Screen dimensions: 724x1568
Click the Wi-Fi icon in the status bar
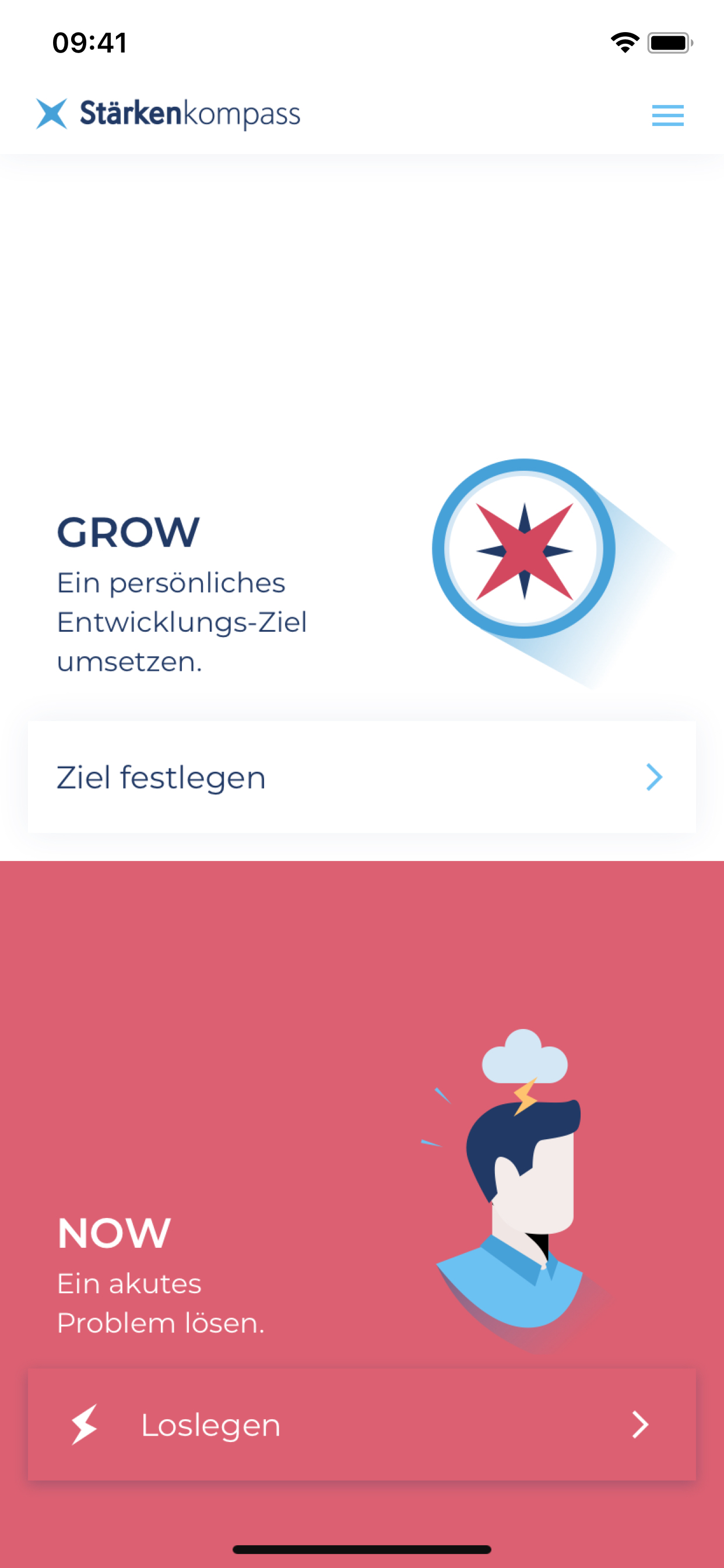pyautogui.click(x=625, y=41)
